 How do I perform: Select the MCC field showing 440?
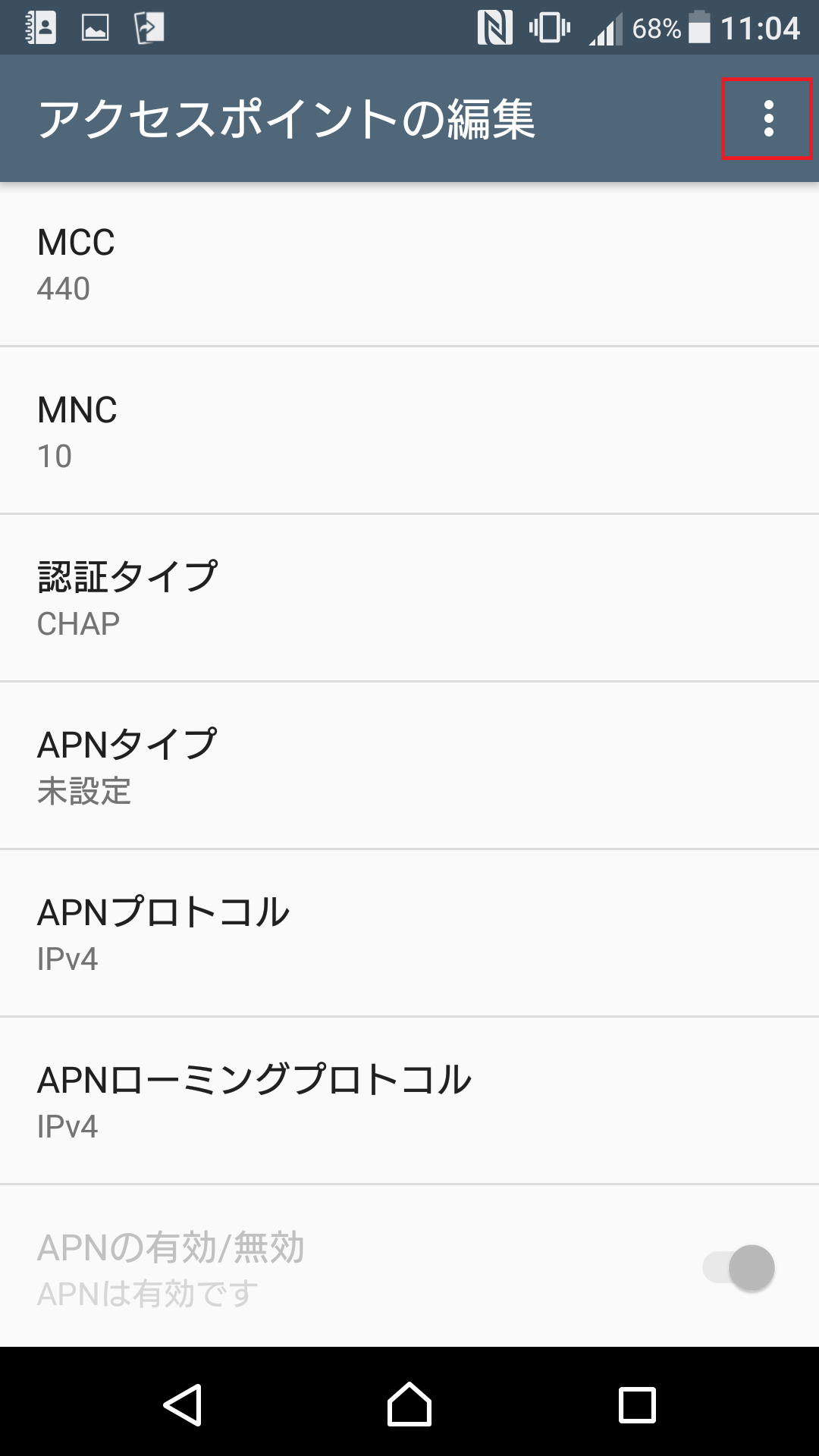(409, 263)
